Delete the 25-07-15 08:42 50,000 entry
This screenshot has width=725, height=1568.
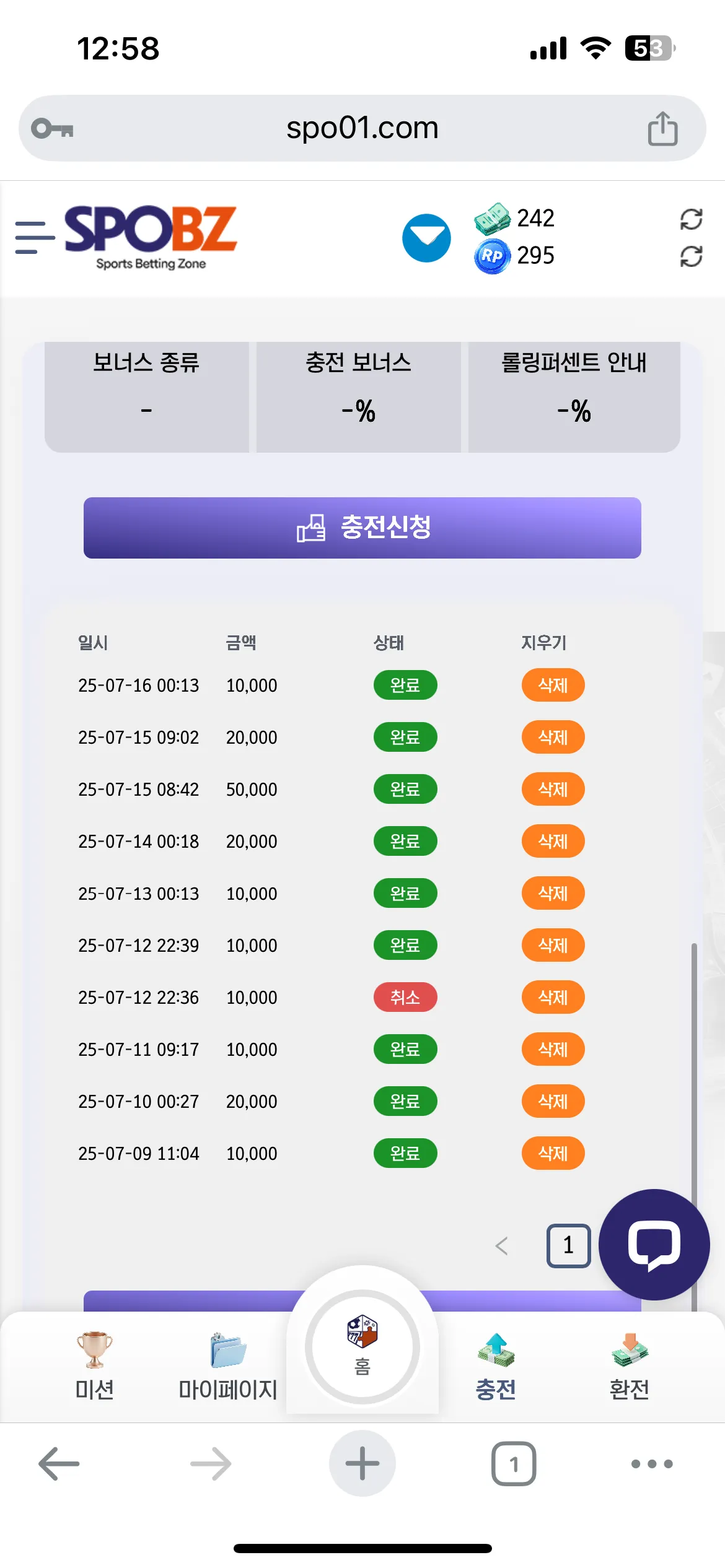coord(553,789)
